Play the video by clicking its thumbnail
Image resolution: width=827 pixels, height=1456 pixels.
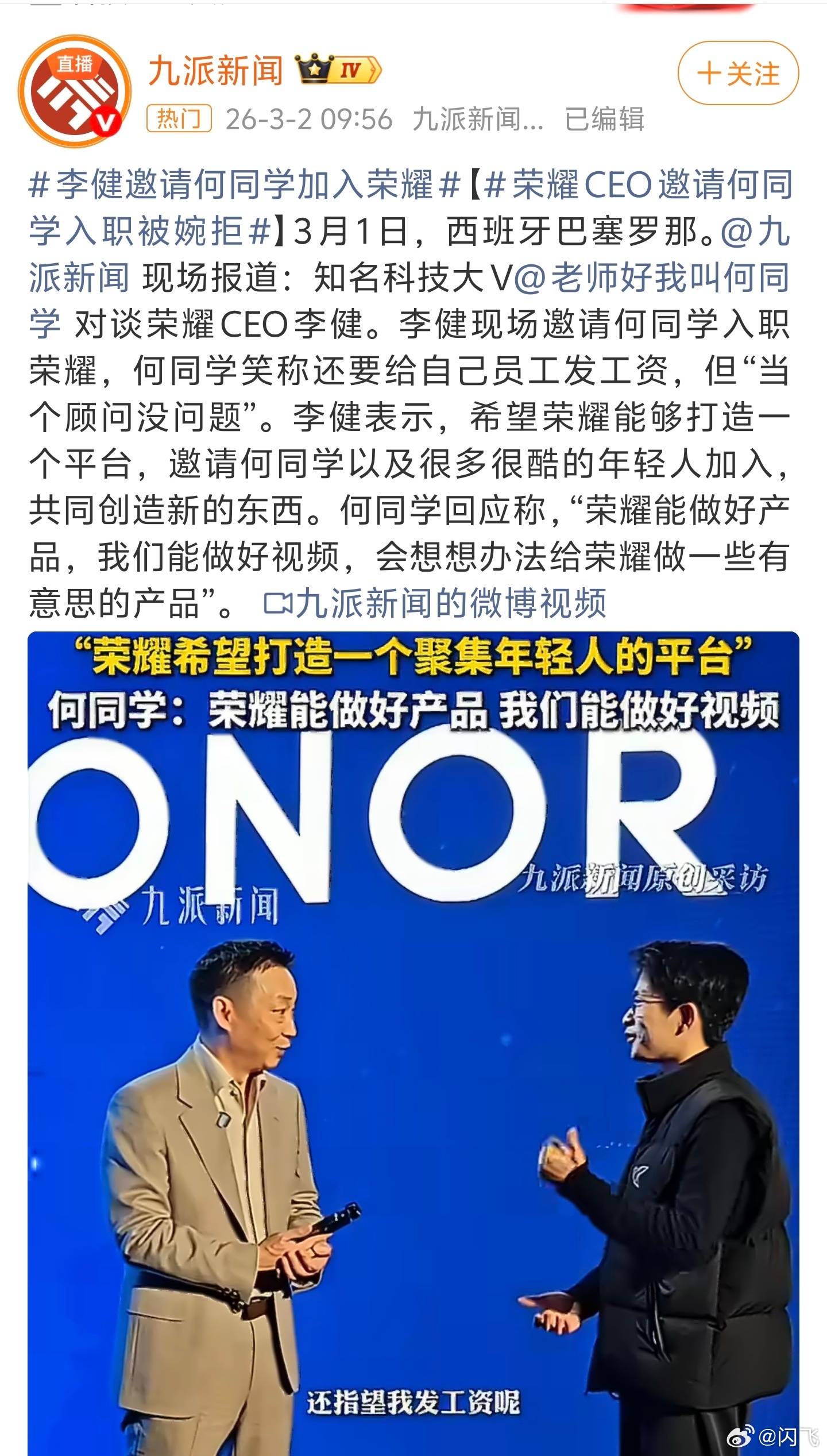pos(413,1034)
